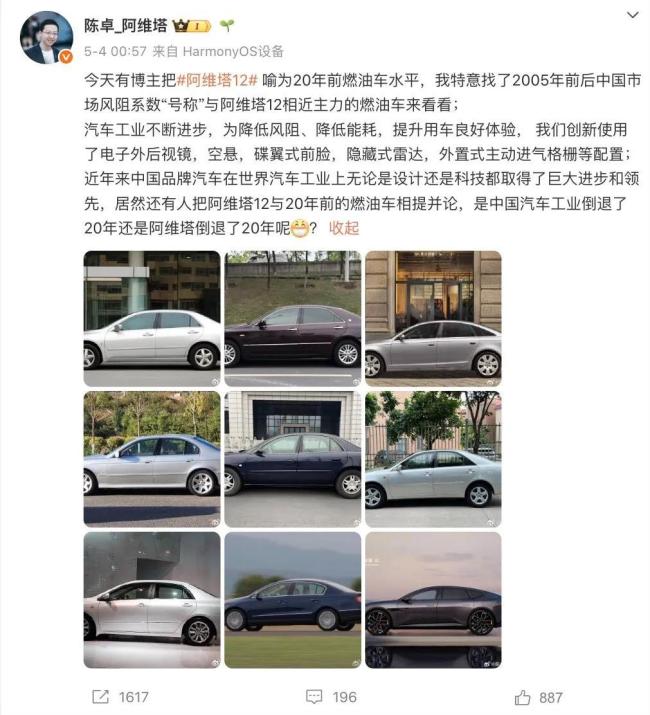This screenshot has height=715, width=650.
Task: Open the silver sedan by fence photo
Action: 433,459
